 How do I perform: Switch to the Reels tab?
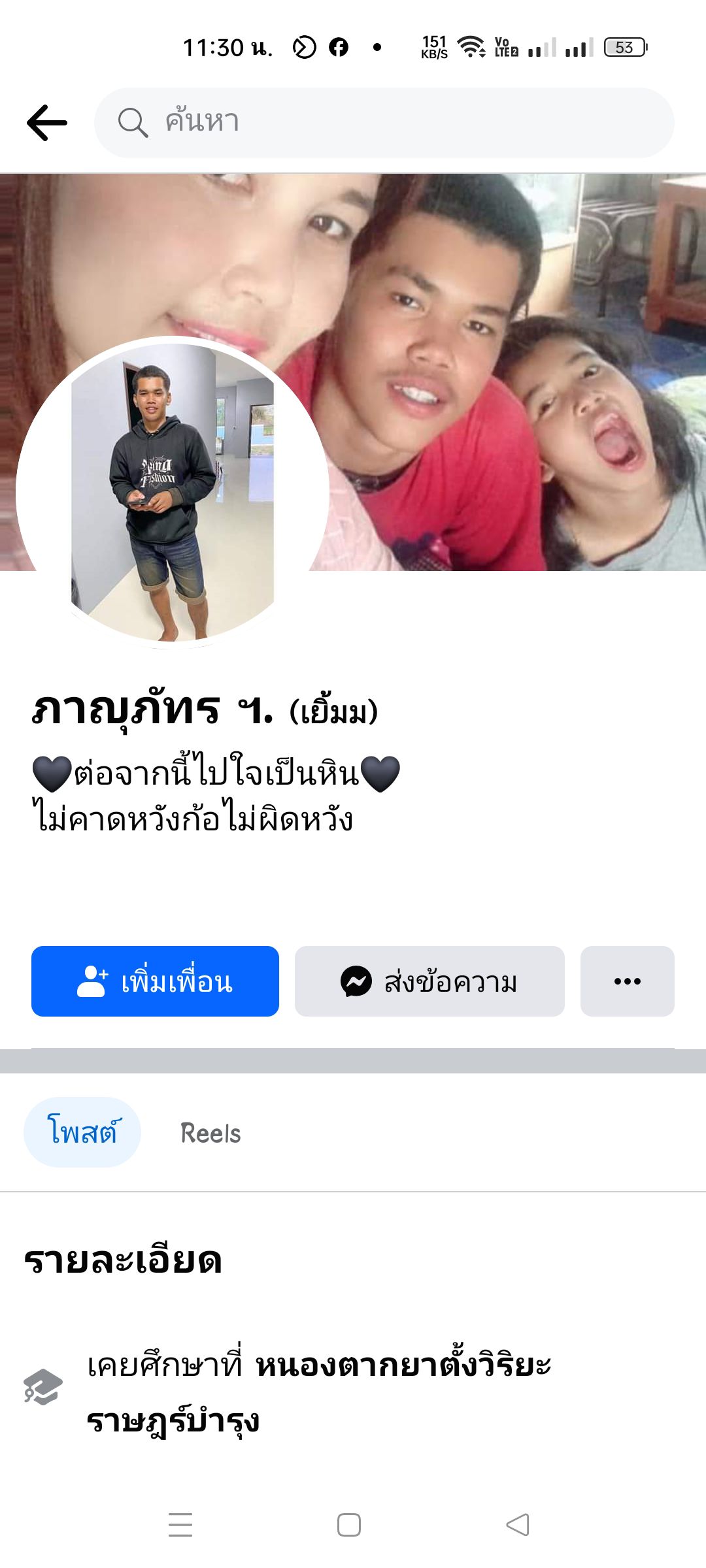point(210,1134)
